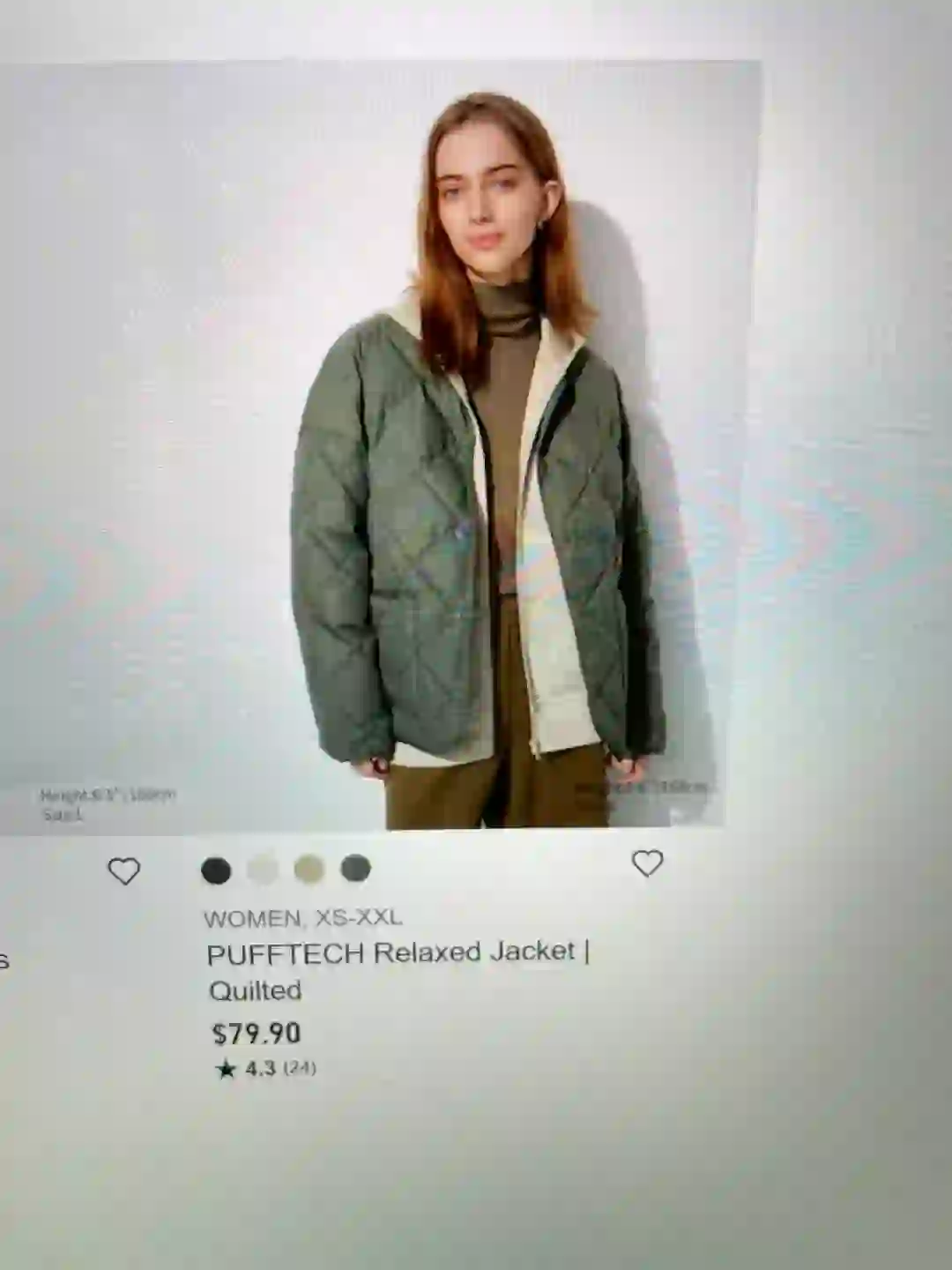This screenshot has height=1270, width=952.
Task: Select the black color swatch
Action: coord(216,870)
